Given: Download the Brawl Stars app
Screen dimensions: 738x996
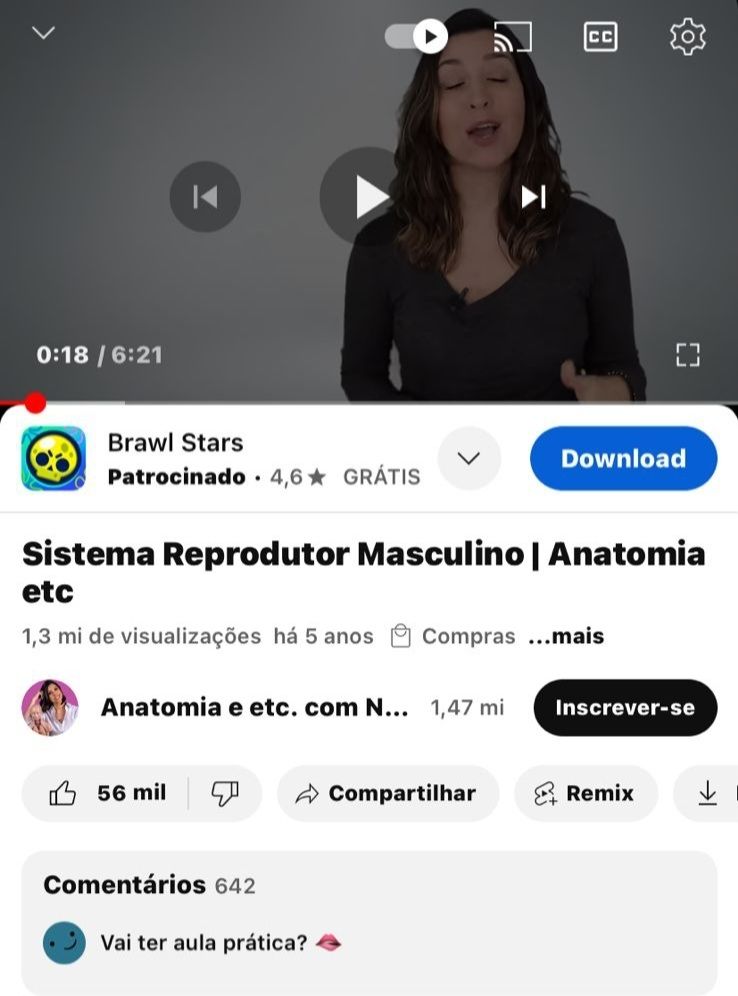Looking at the screenshot, I should (x=623, y=459).
